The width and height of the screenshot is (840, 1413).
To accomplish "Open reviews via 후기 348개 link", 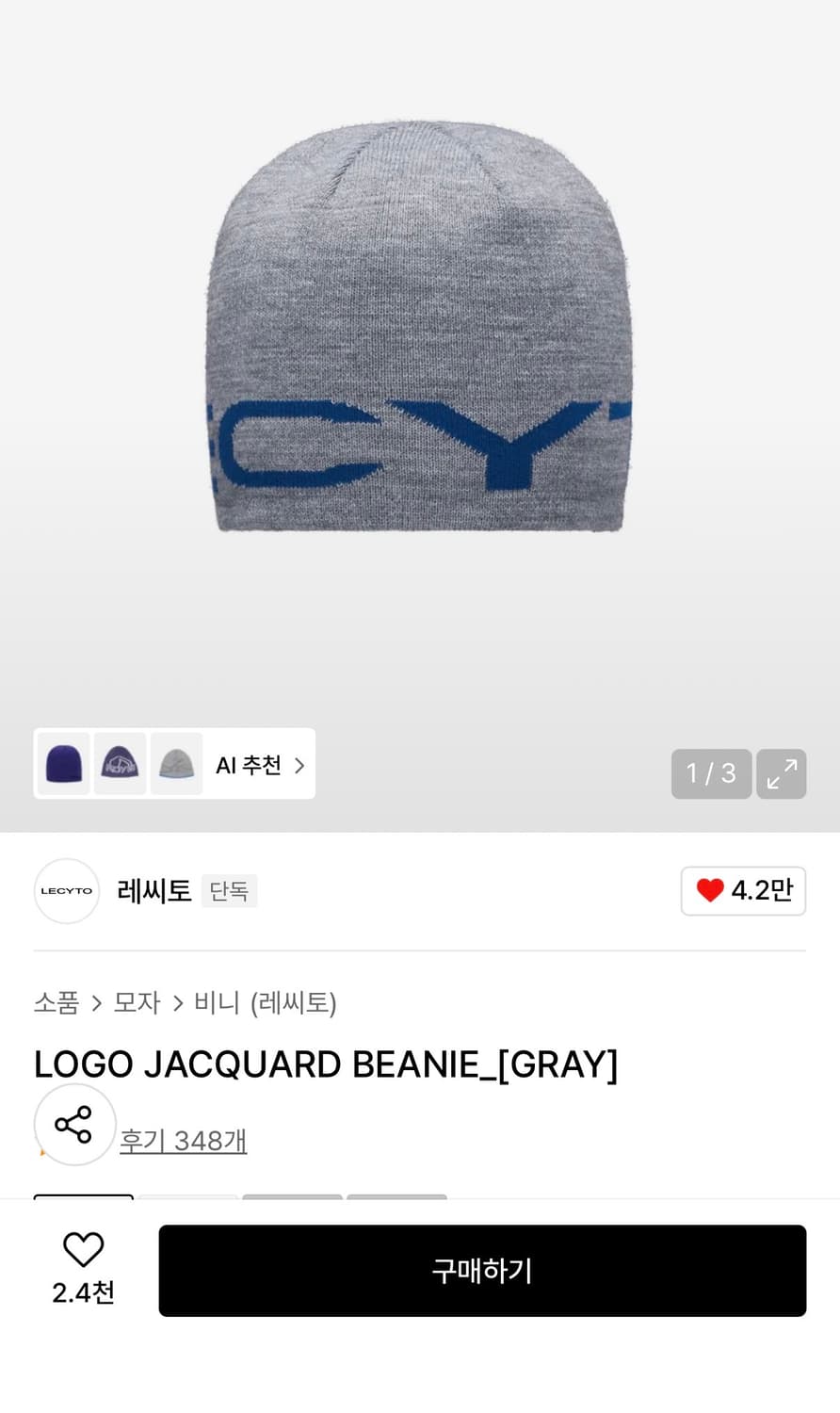I will pos(183,1140).
